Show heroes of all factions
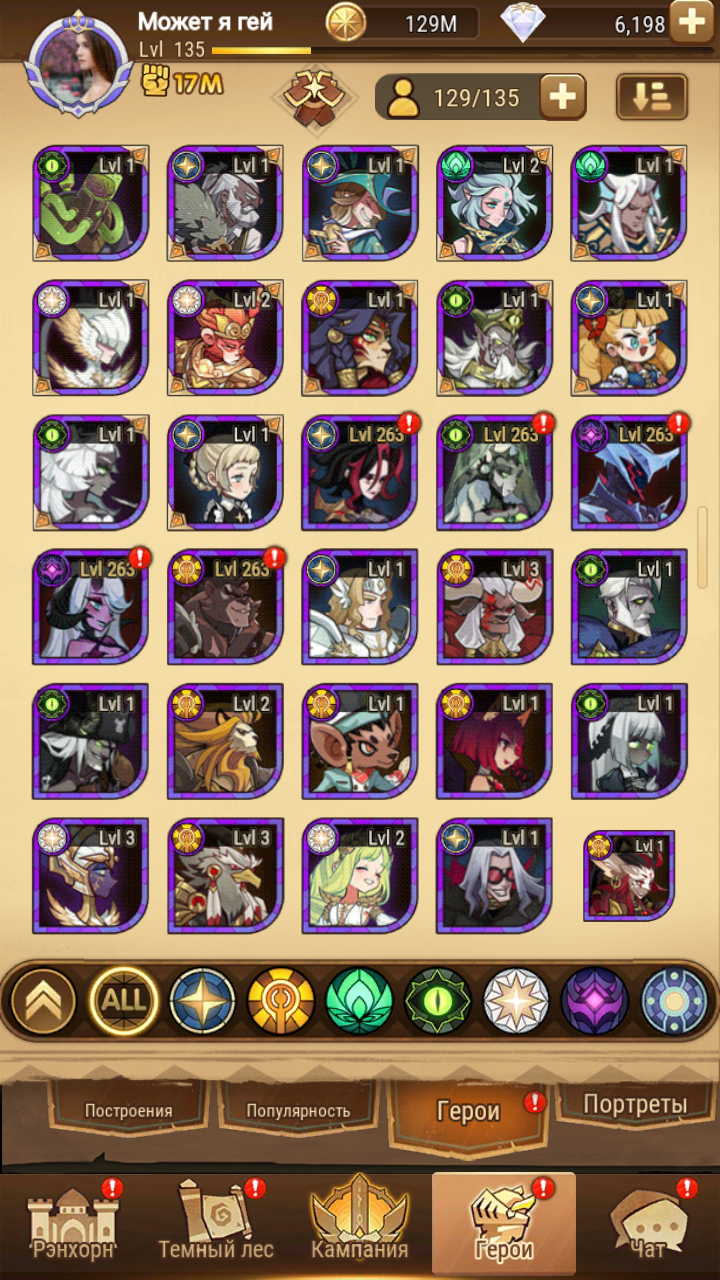720x1280 pixels. point(124,1000)
